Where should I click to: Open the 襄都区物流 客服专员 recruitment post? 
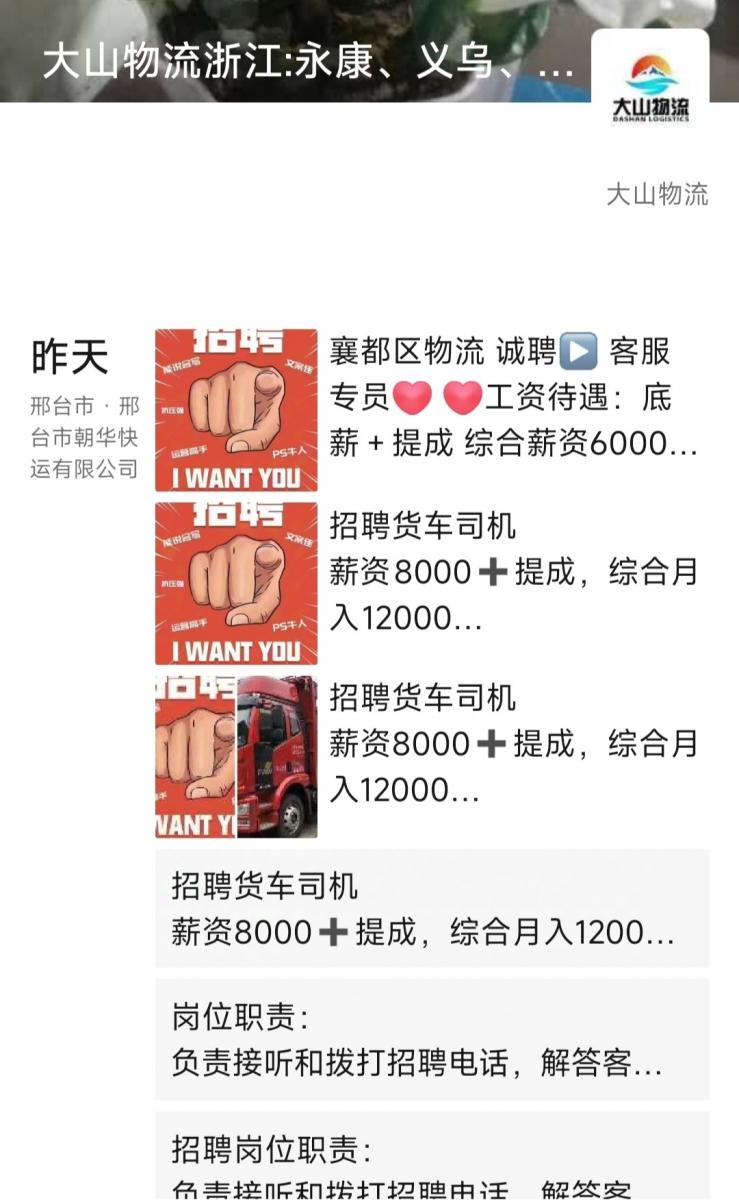[430, 410]
